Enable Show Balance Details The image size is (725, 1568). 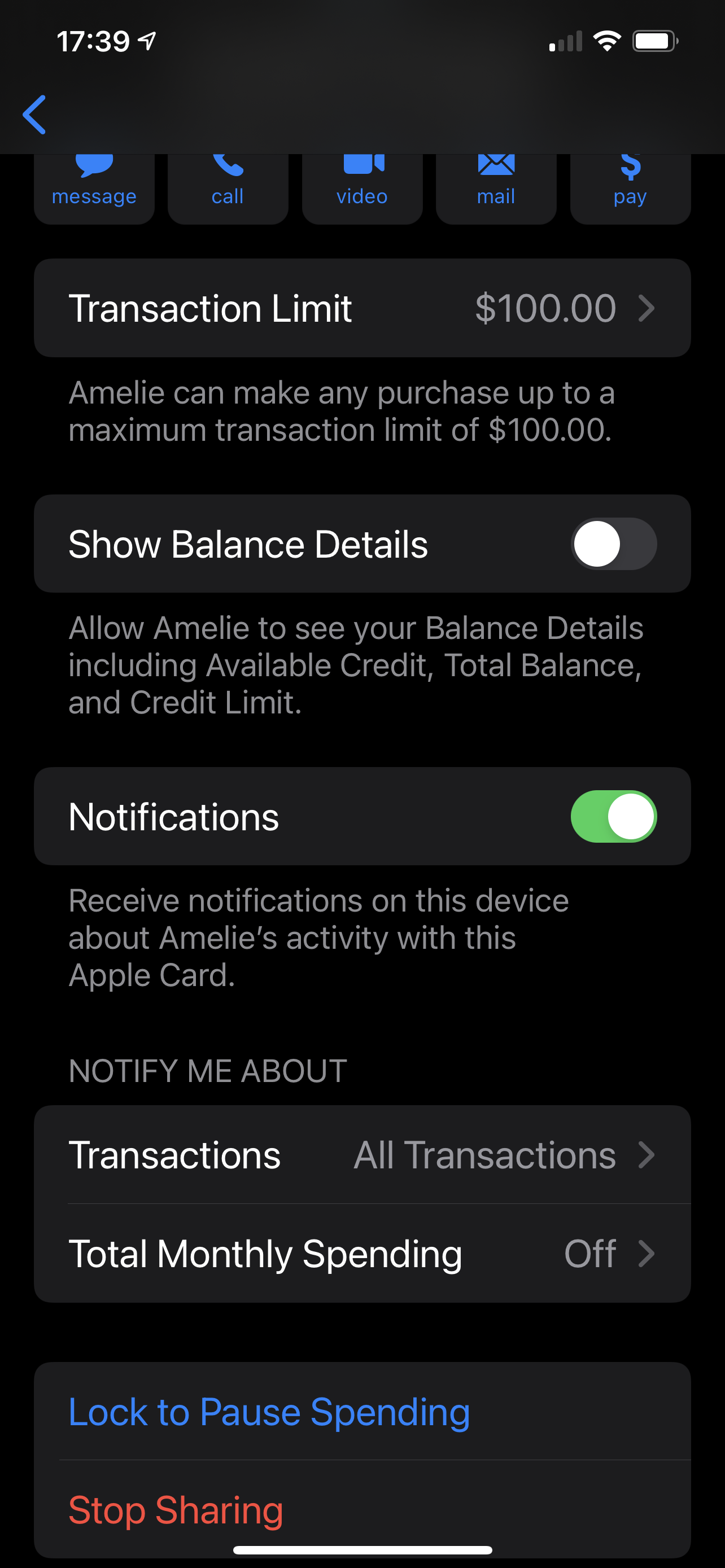pyautogui.click(x=613, y=544)
